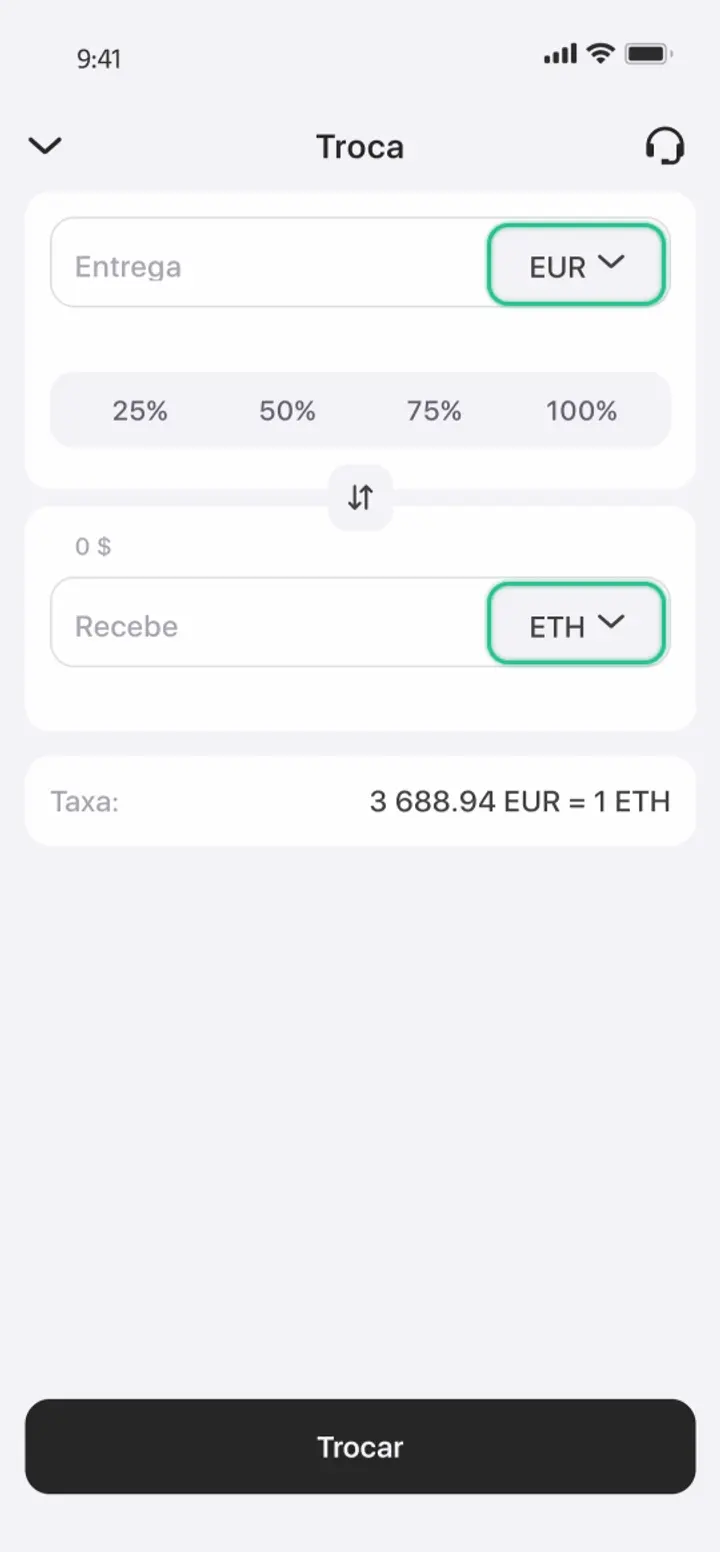Click the 0 $ balance label

click(x=93, y=546)
